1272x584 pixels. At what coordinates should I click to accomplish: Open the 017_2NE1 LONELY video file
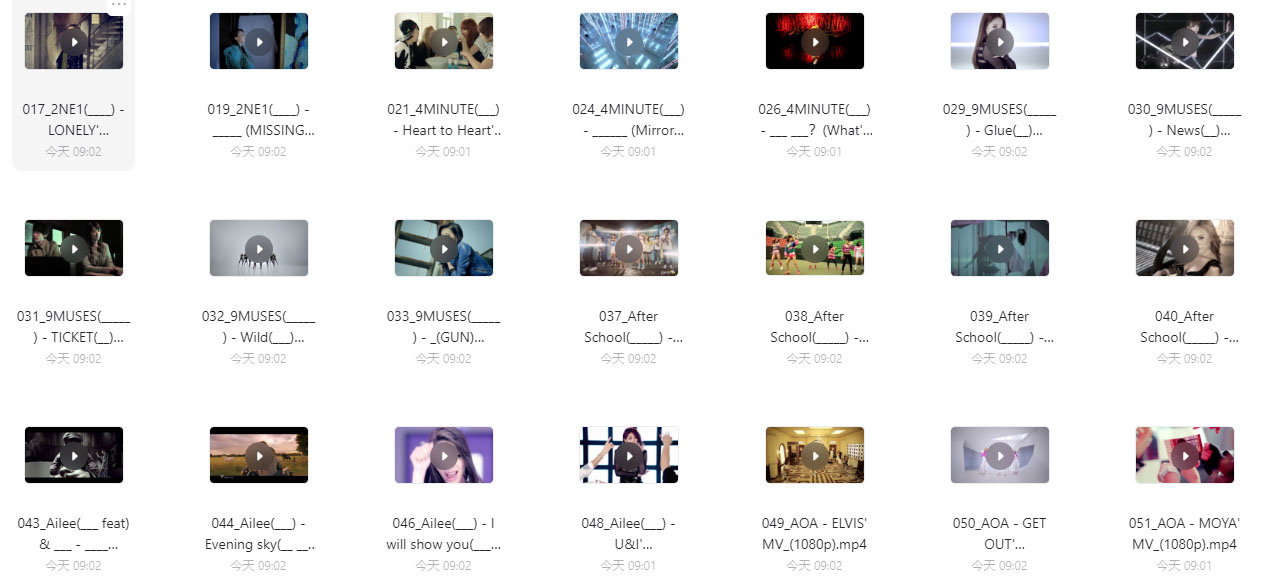[73, 41]
